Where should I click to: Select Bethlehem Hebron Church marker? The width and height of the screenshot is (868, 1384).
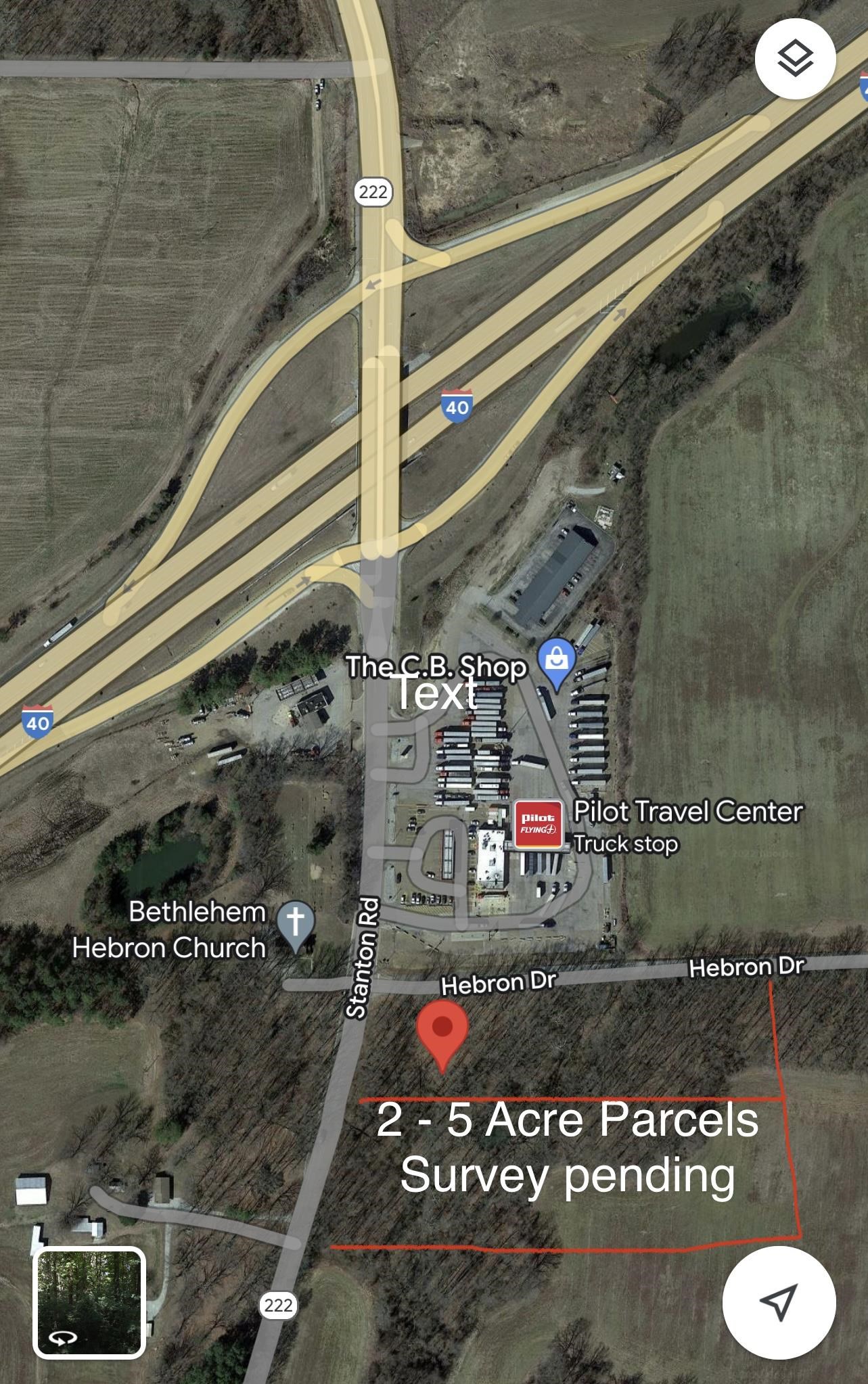(x=296, y=923)
